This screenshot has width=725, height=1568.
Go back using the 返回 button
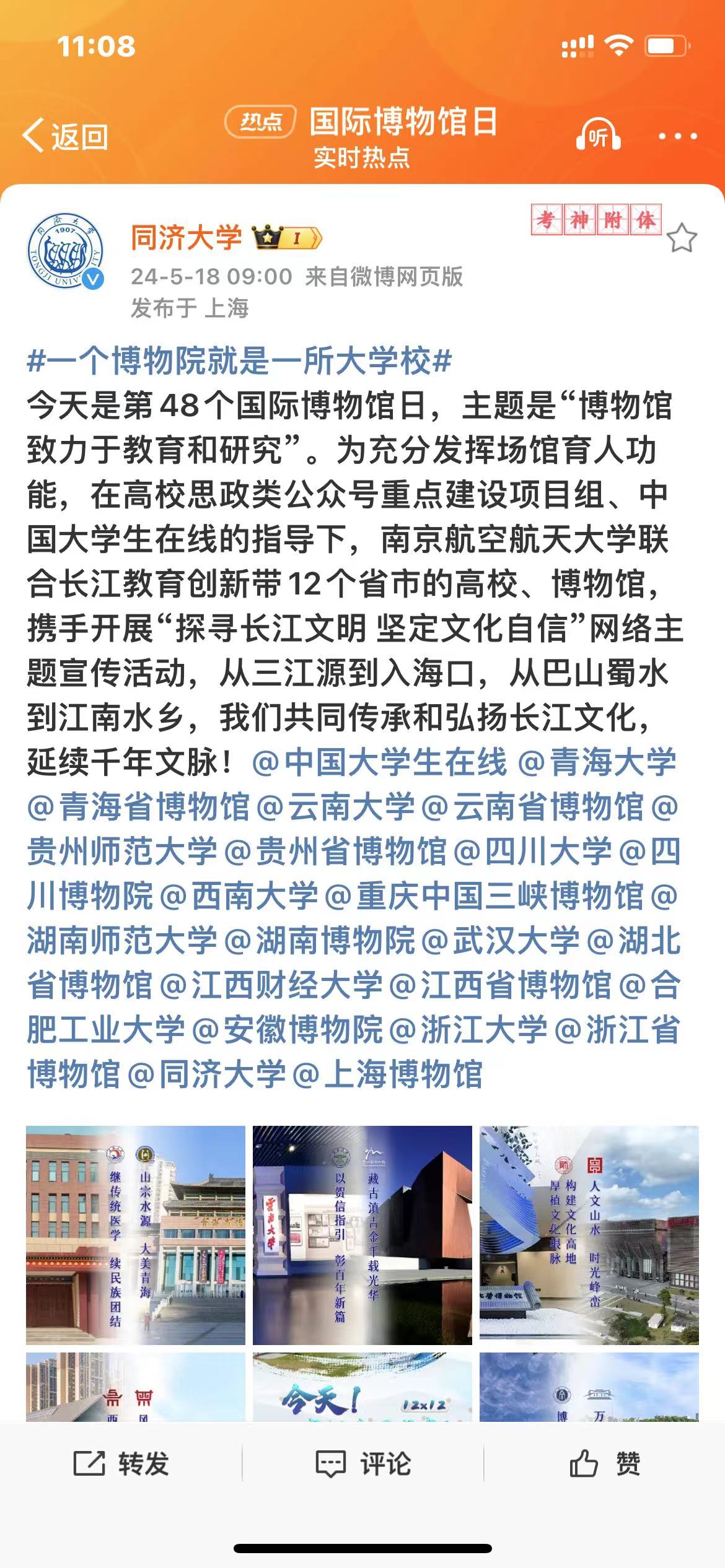[x=66, y=136]
